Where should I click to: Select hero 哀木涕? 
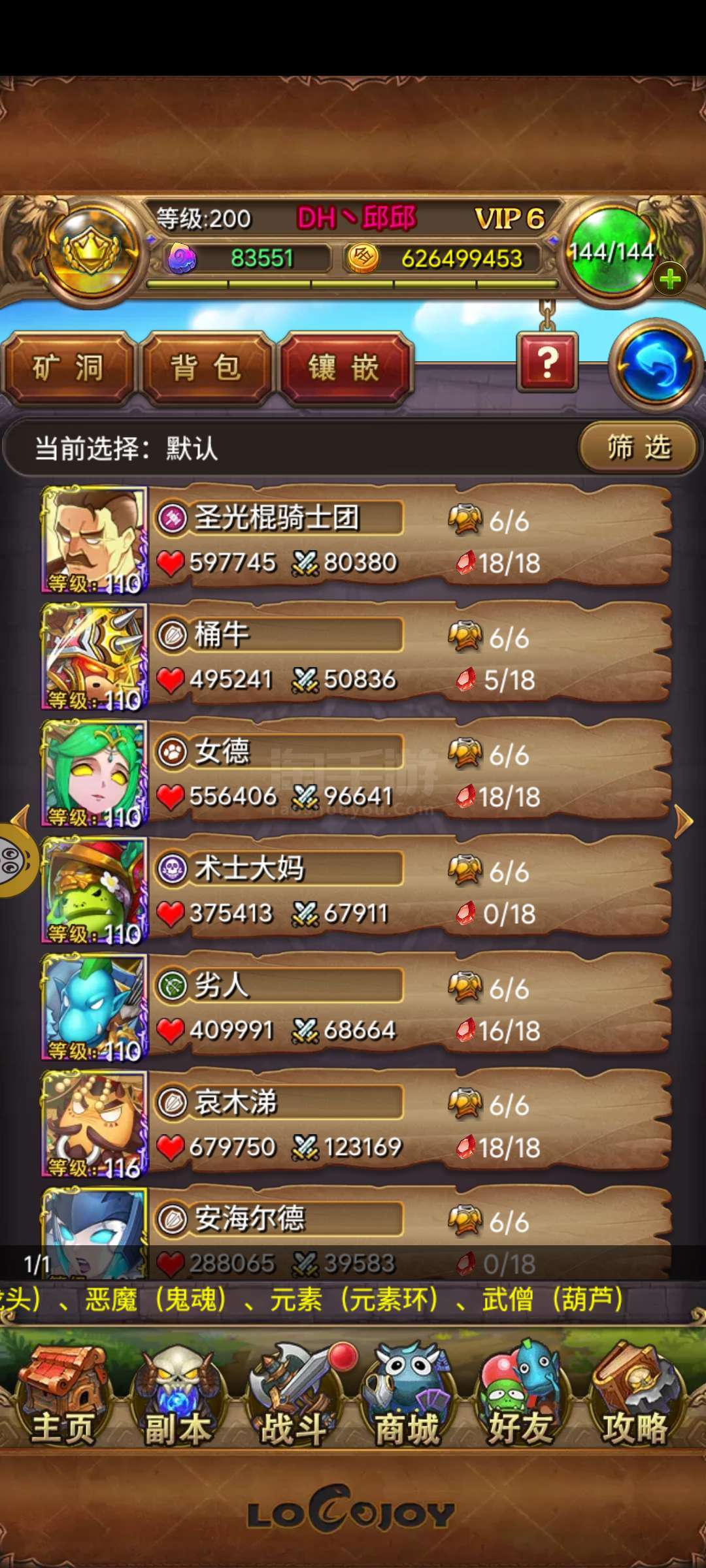(x=356, y=1124)
